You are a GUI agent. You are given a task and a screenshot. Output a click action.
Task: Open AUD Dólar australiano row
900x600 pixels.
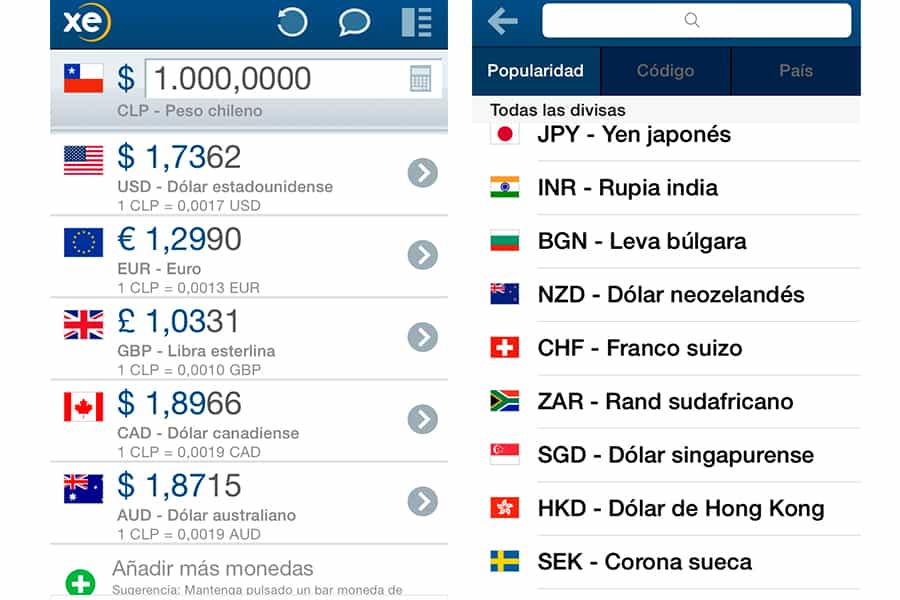point(248,501)
